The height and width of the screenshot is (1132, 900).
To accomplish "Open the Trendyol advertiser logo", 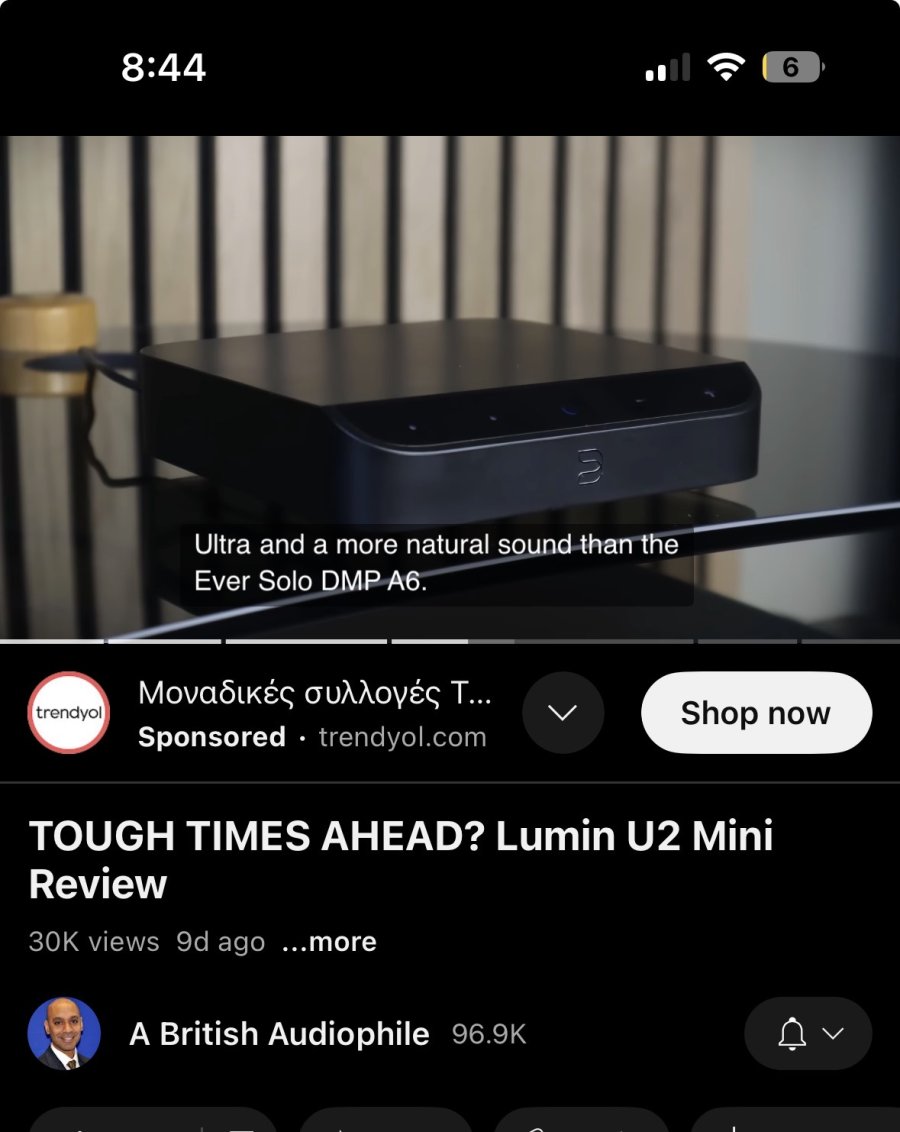I will coord(68,713).
